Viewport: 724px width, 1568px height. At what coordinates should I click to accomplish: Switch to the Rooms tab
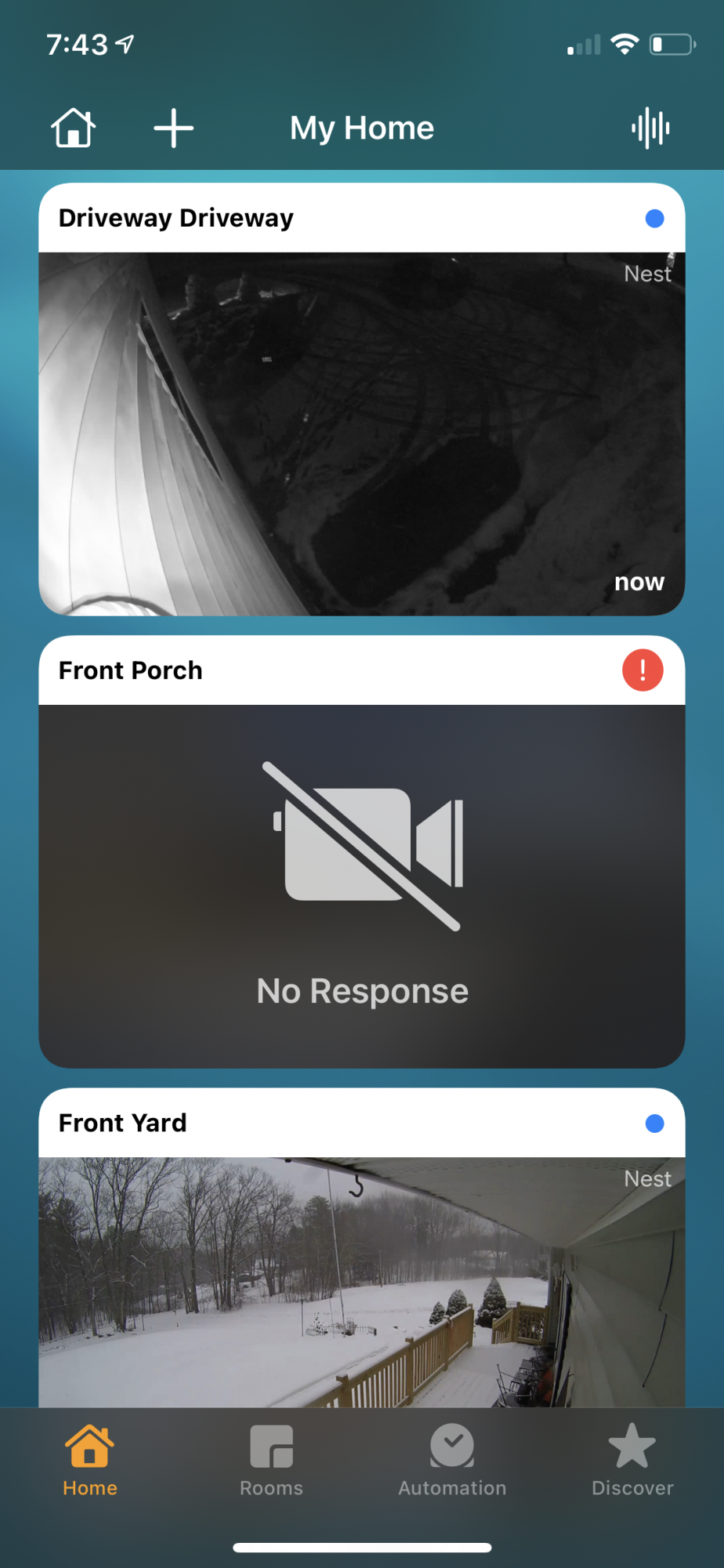click(271, 1460)
